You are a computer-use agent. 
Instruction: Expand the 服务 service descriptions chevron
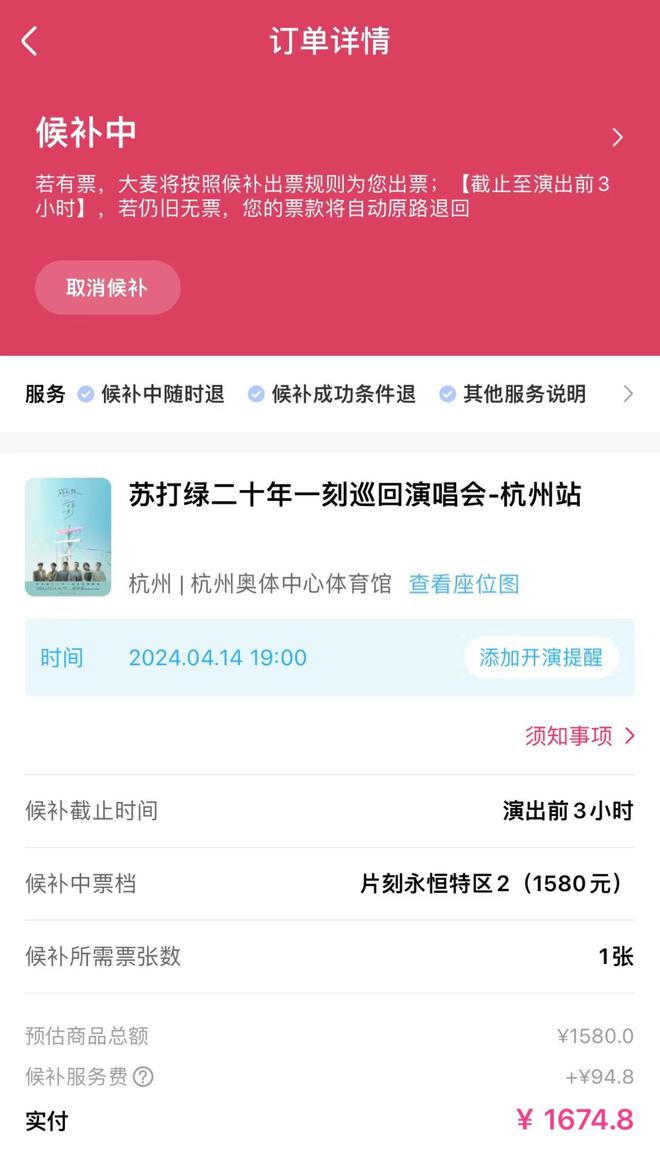pos(628,394)
